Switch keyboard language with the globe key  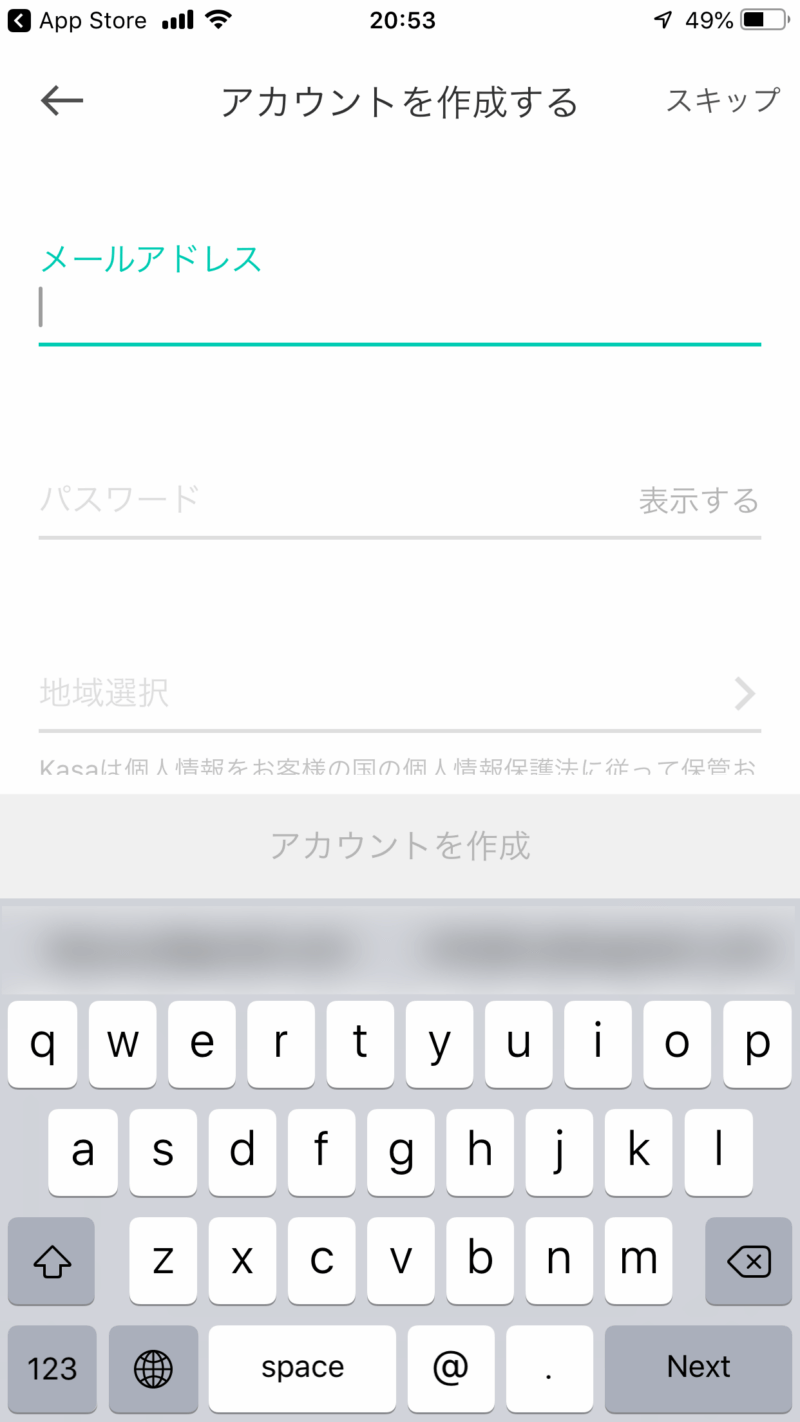[153, 1367]
